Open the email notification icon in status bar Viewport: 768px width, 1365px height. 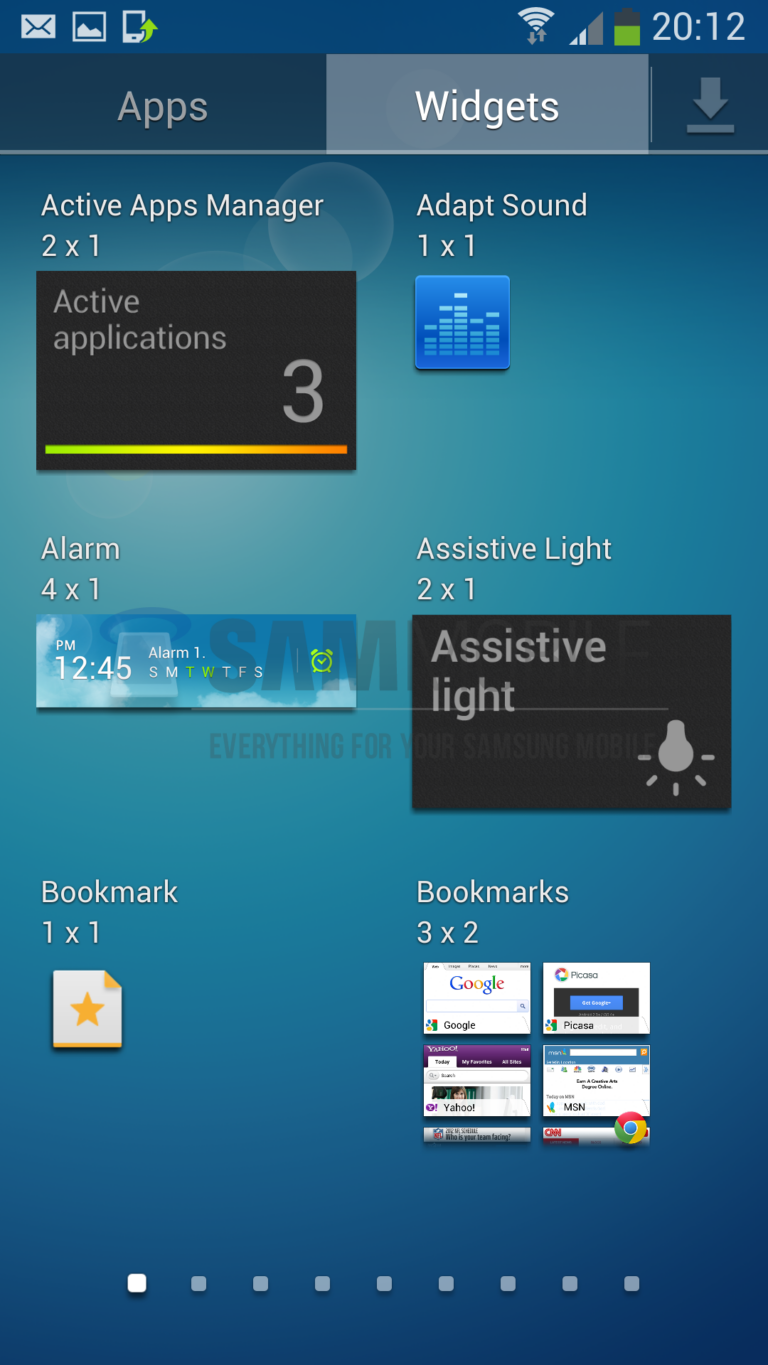[37, 27]
